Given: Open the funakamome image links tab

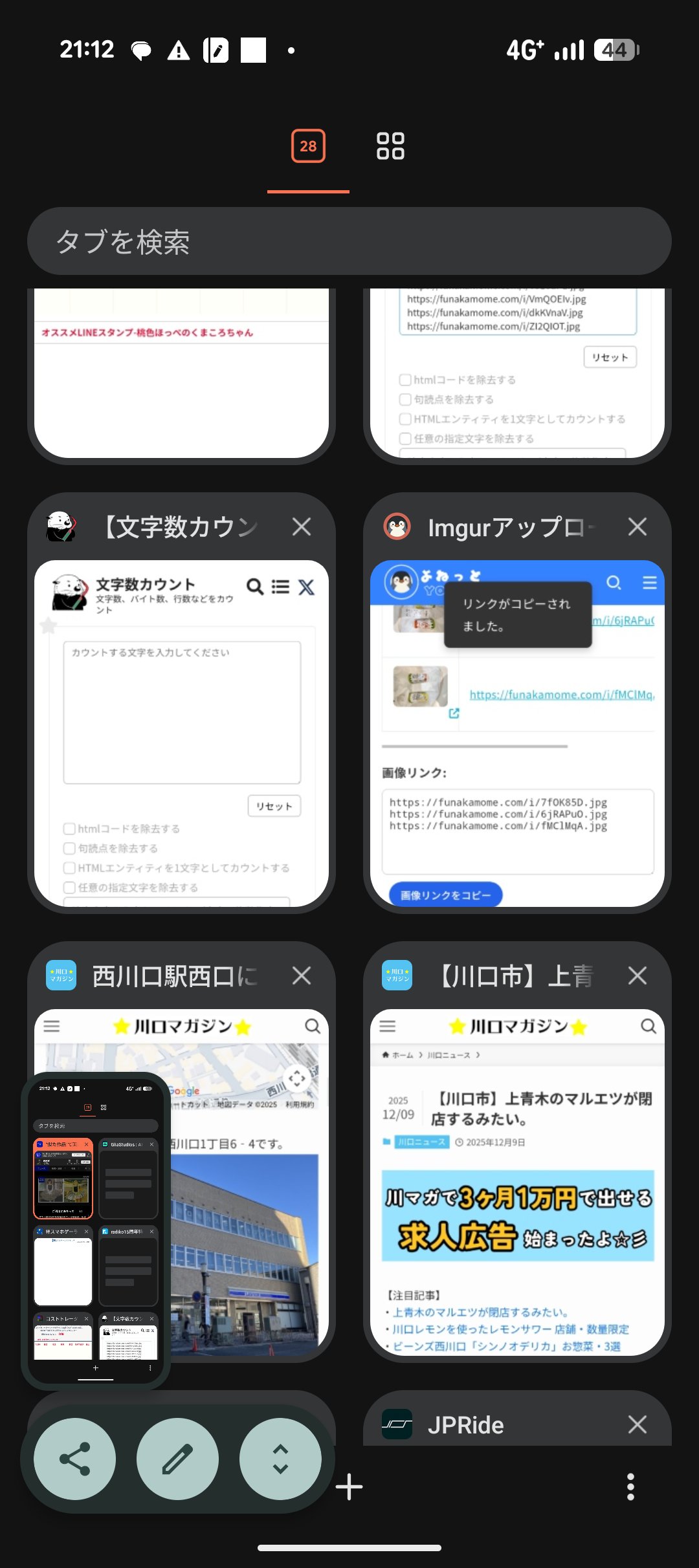Looking at the screenshot, I should point(517,375).
